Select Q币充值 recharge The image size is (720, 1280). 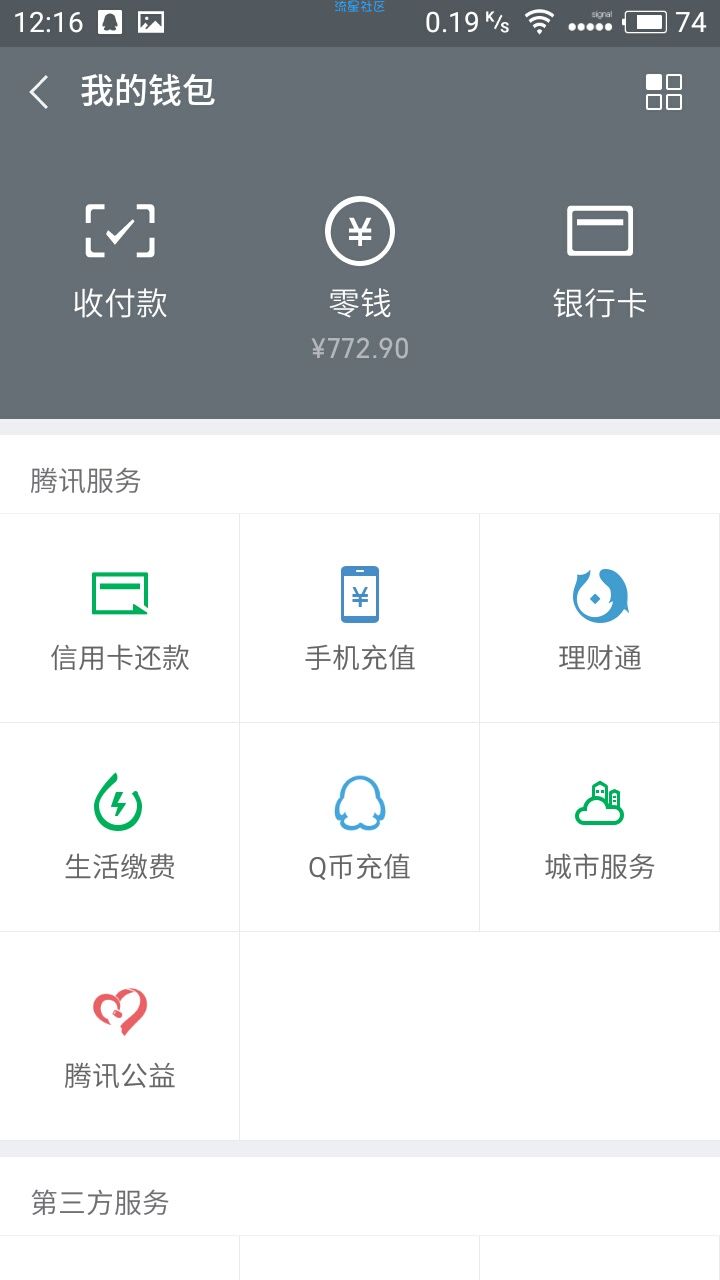tap(360, 827)
